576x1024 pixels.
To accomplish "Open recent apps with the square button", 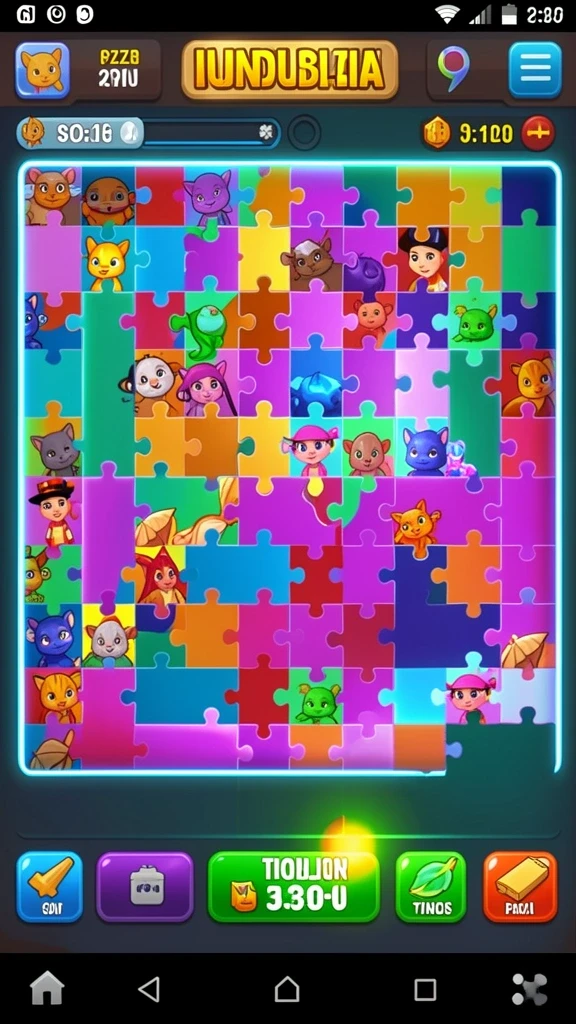I will 425,989.
